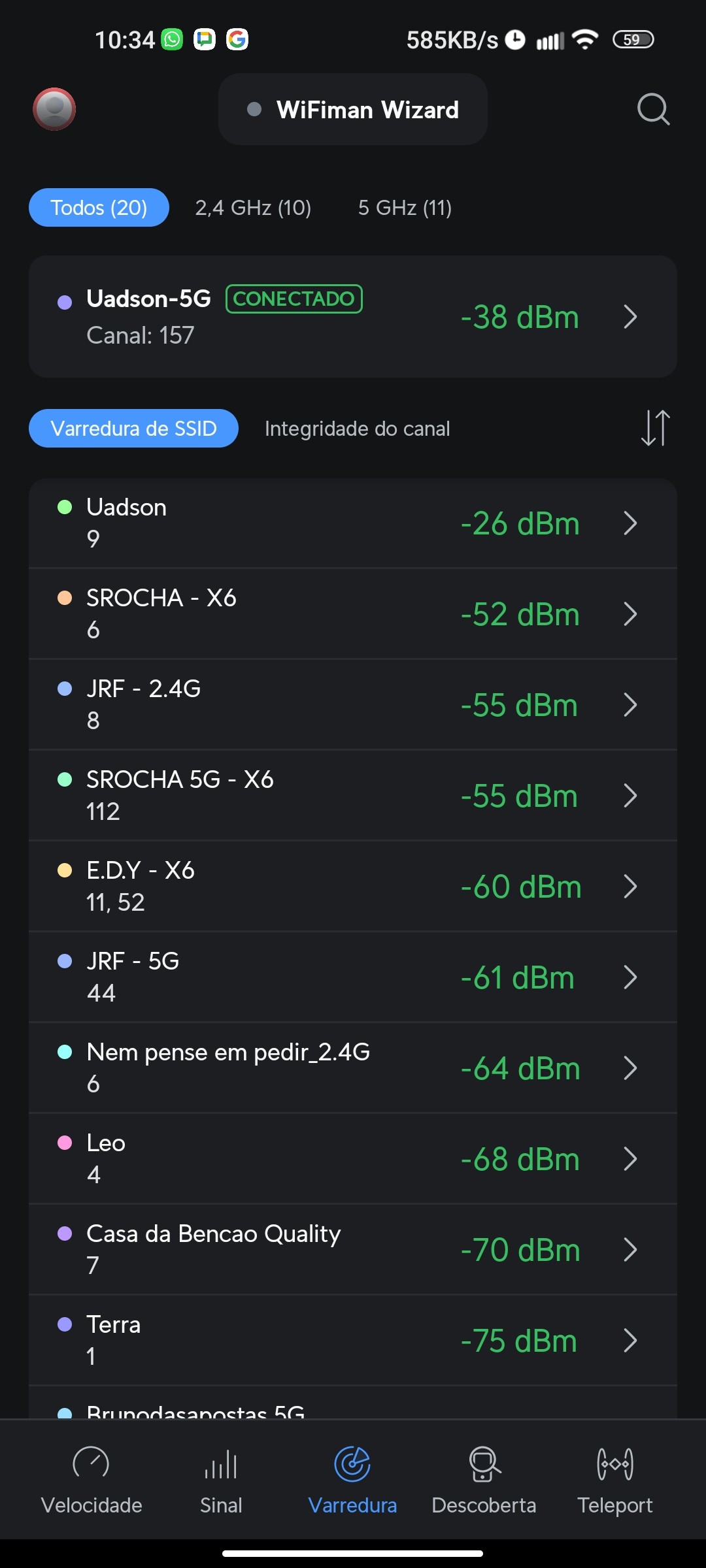
Task: View JRF - 2.4G network details
Action: click(x=353, y=705)
